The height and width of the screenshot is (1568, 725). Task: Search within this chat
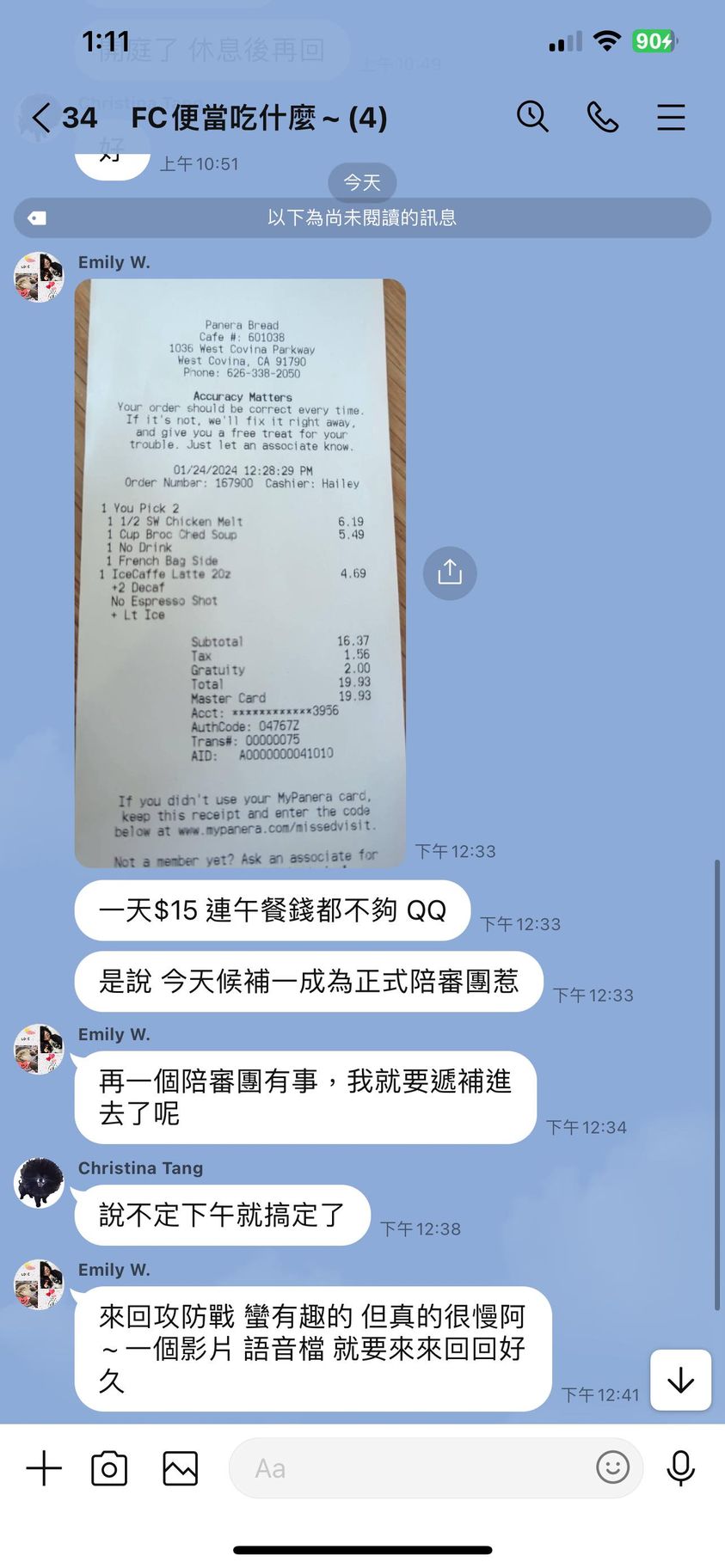tap(532, 117)
